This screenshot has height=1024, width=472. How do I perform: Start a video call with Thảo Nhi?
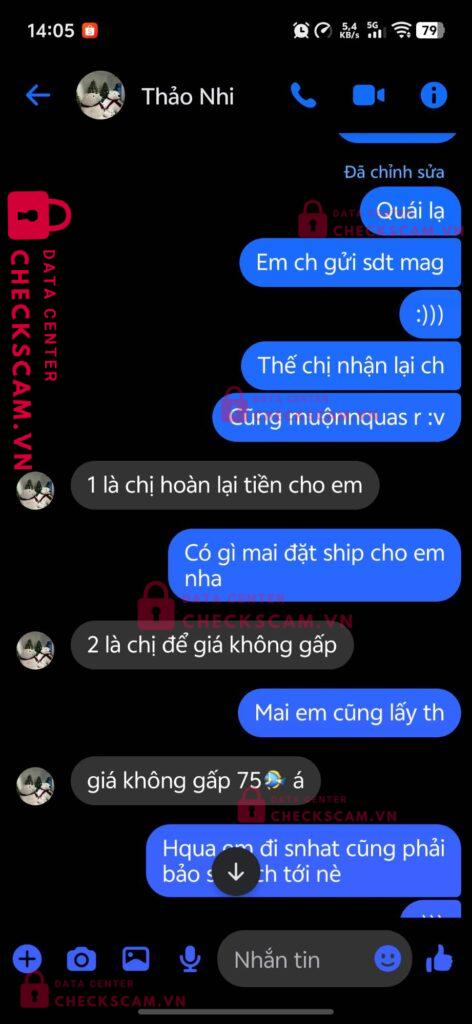pos(368,95)
